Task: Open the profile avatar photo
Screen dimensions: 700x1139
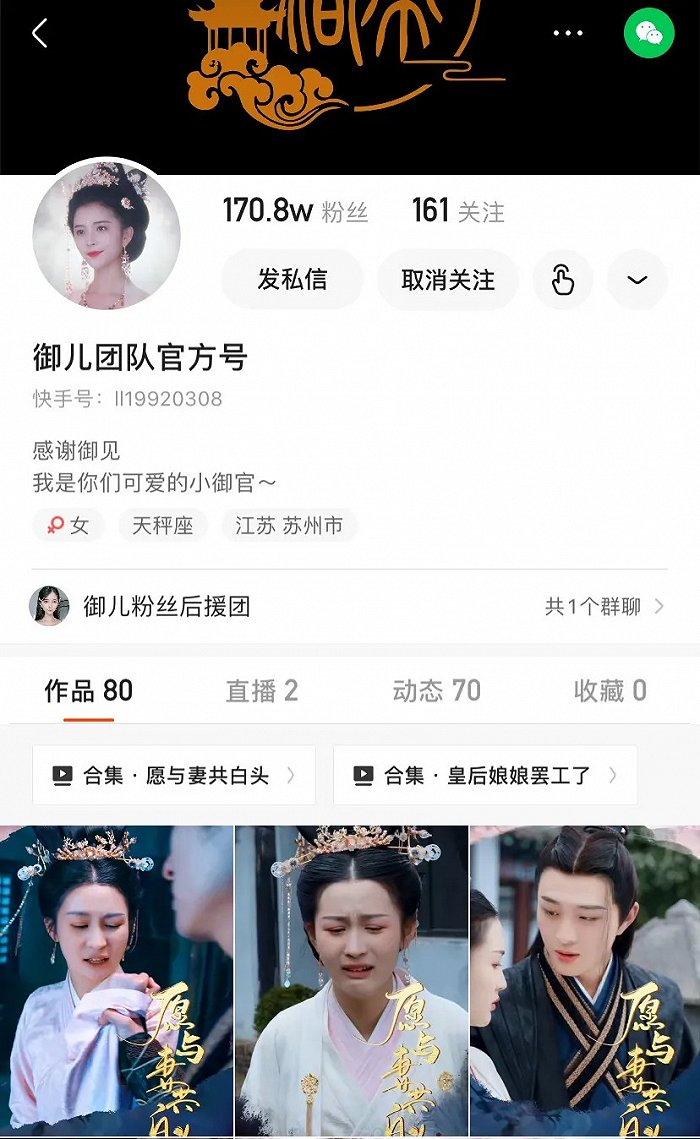Action: (107, 235)
